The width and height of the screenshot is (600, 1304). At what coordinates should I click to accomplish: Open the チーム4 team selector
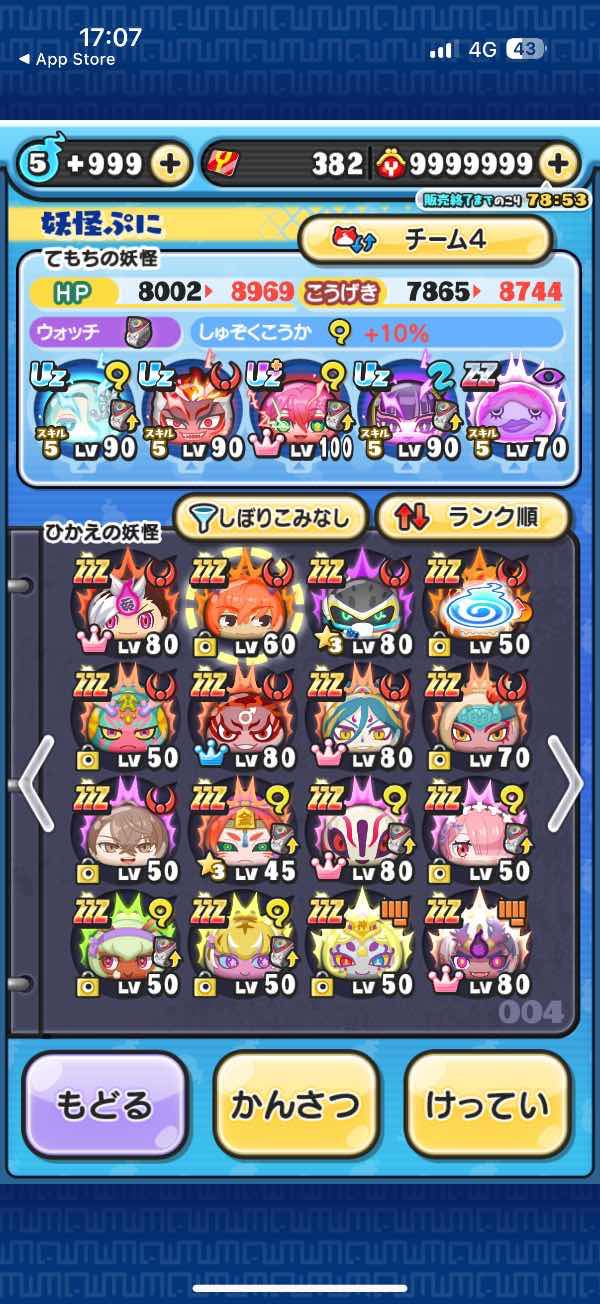tap(425, 240)
